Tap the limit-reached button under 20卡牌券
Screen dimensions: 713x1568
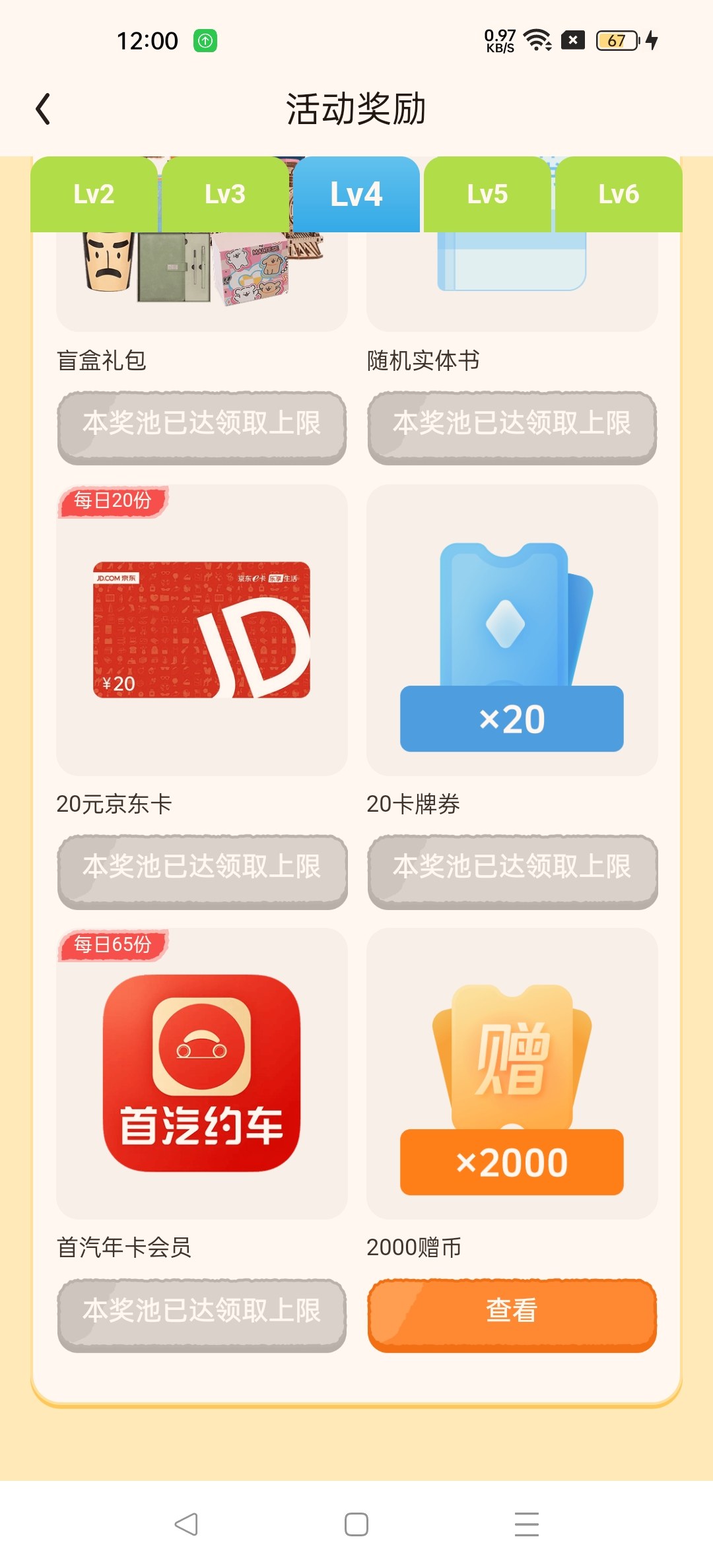pyautogui.click(x=512, y=872)
